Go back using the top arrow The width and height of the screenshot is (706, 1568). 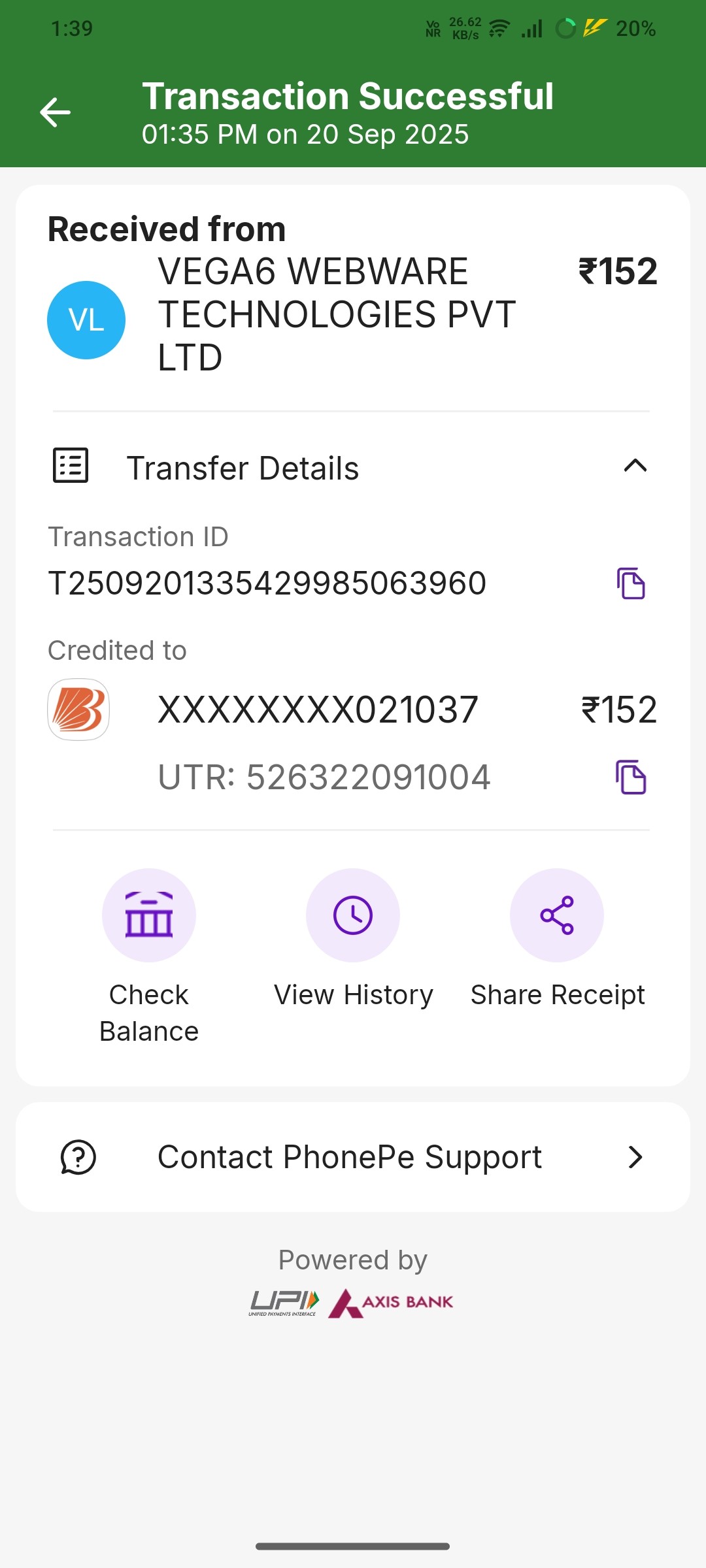56,112
